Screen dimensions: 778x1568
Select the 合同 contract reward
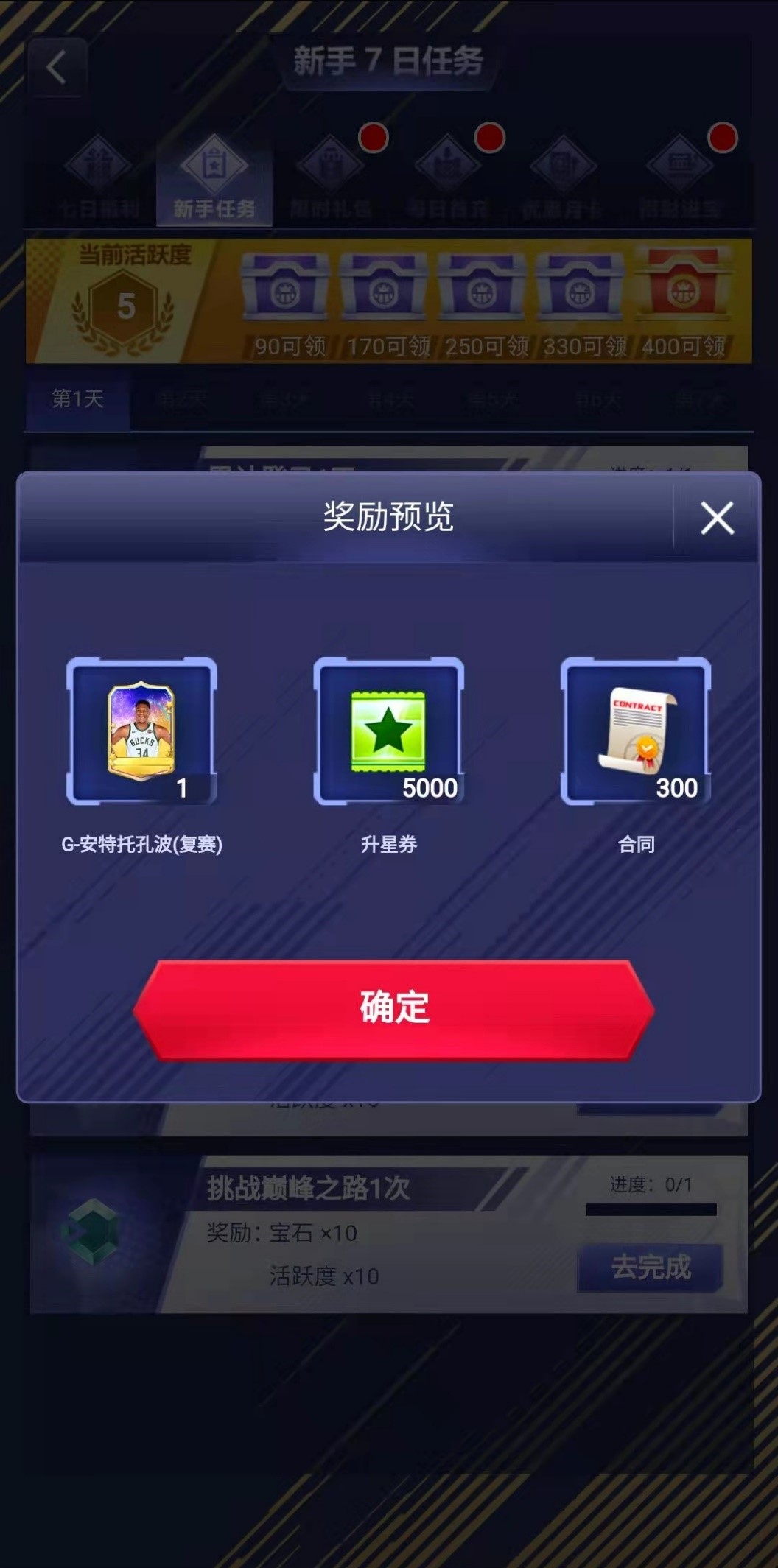636,731
